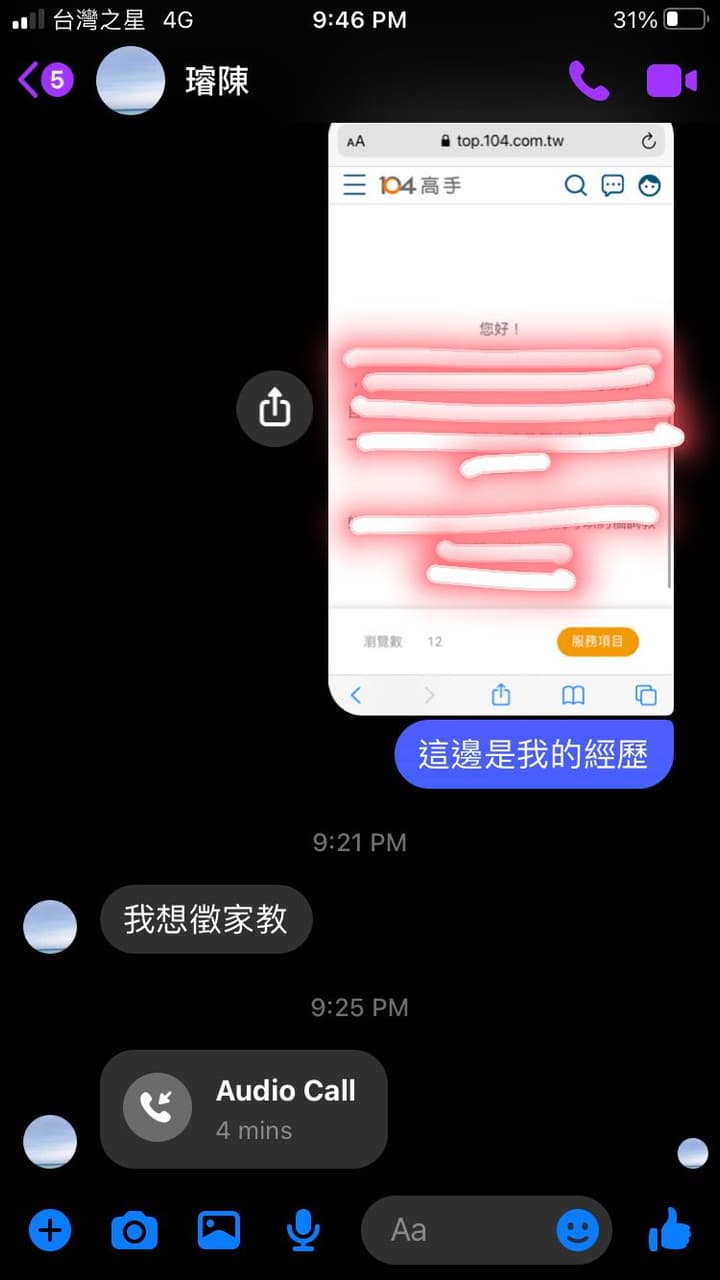The height and width of the screenshot is (1280, 720).
Task: Tap the Audio Call 4 mins bubble
Action: coord(244,1109)
